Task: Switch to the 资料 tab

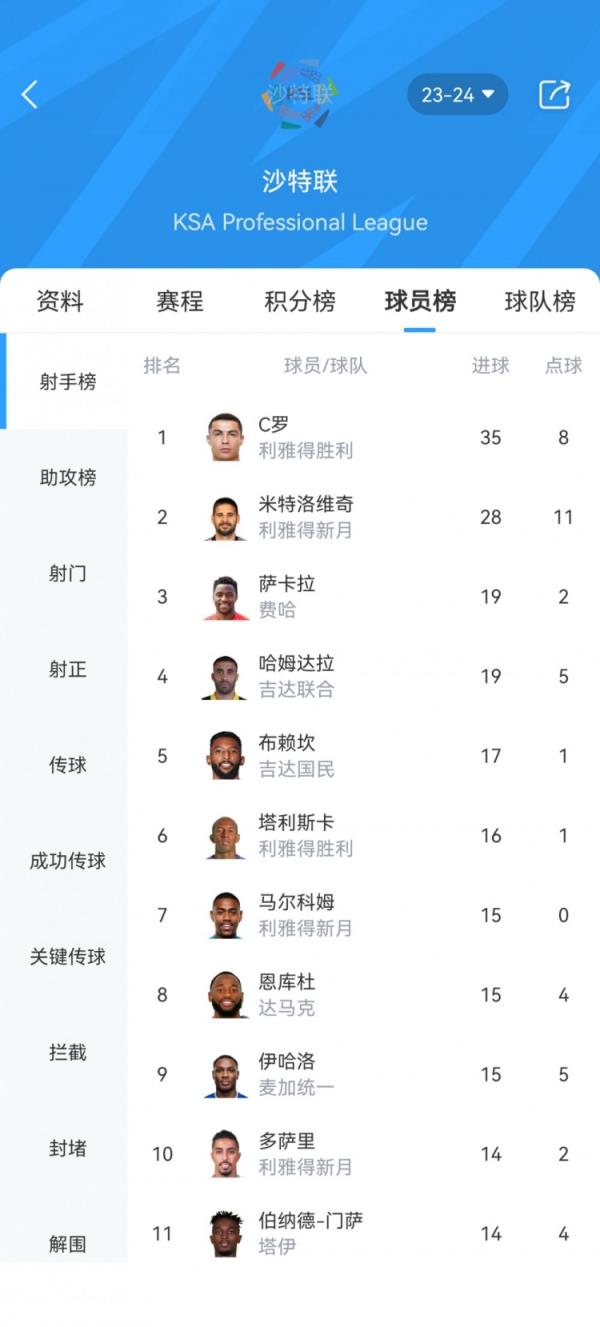Action: pos(60,301)
